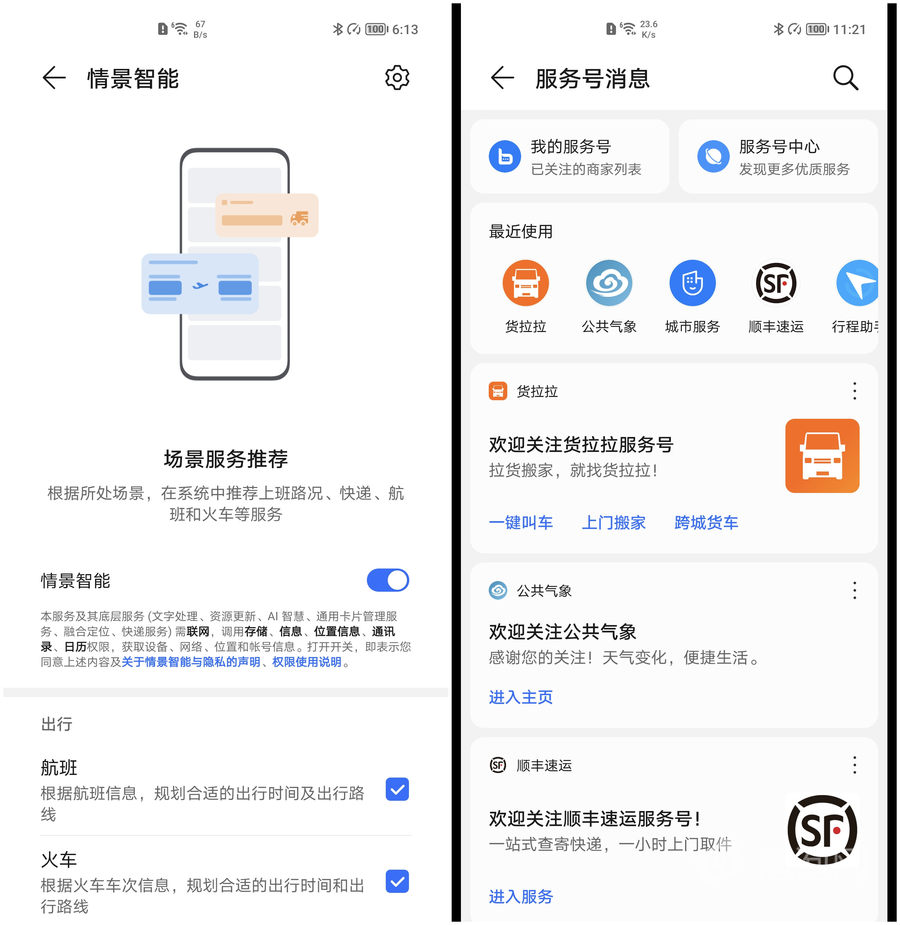The image size is (900, 925).
Task: Open 进入主页 for 公共气象
Action: click(520, 697)
